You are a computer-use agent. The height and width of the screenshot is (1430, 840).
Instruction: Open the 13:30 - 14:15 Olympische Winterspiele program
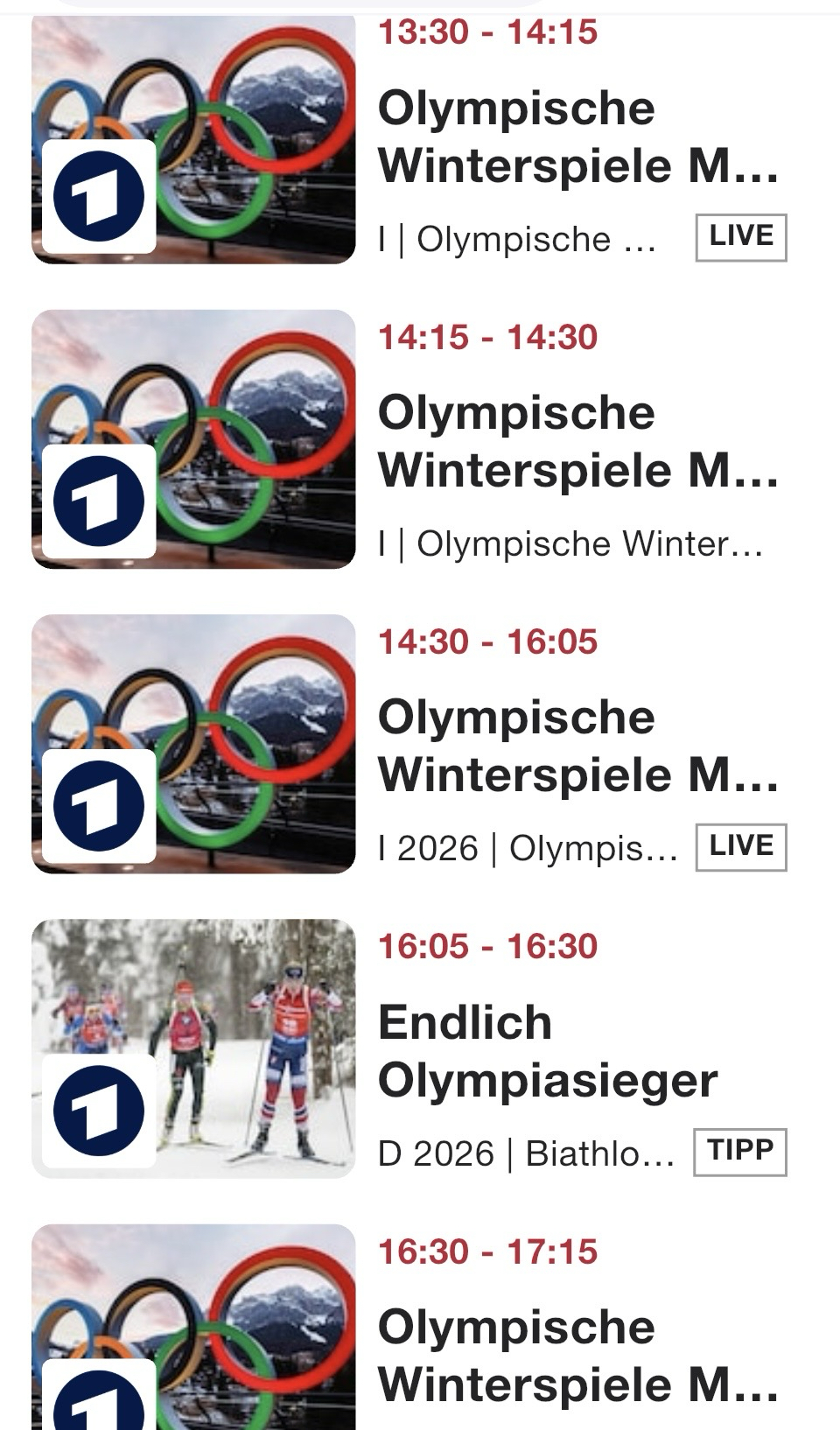coord(577,137)
